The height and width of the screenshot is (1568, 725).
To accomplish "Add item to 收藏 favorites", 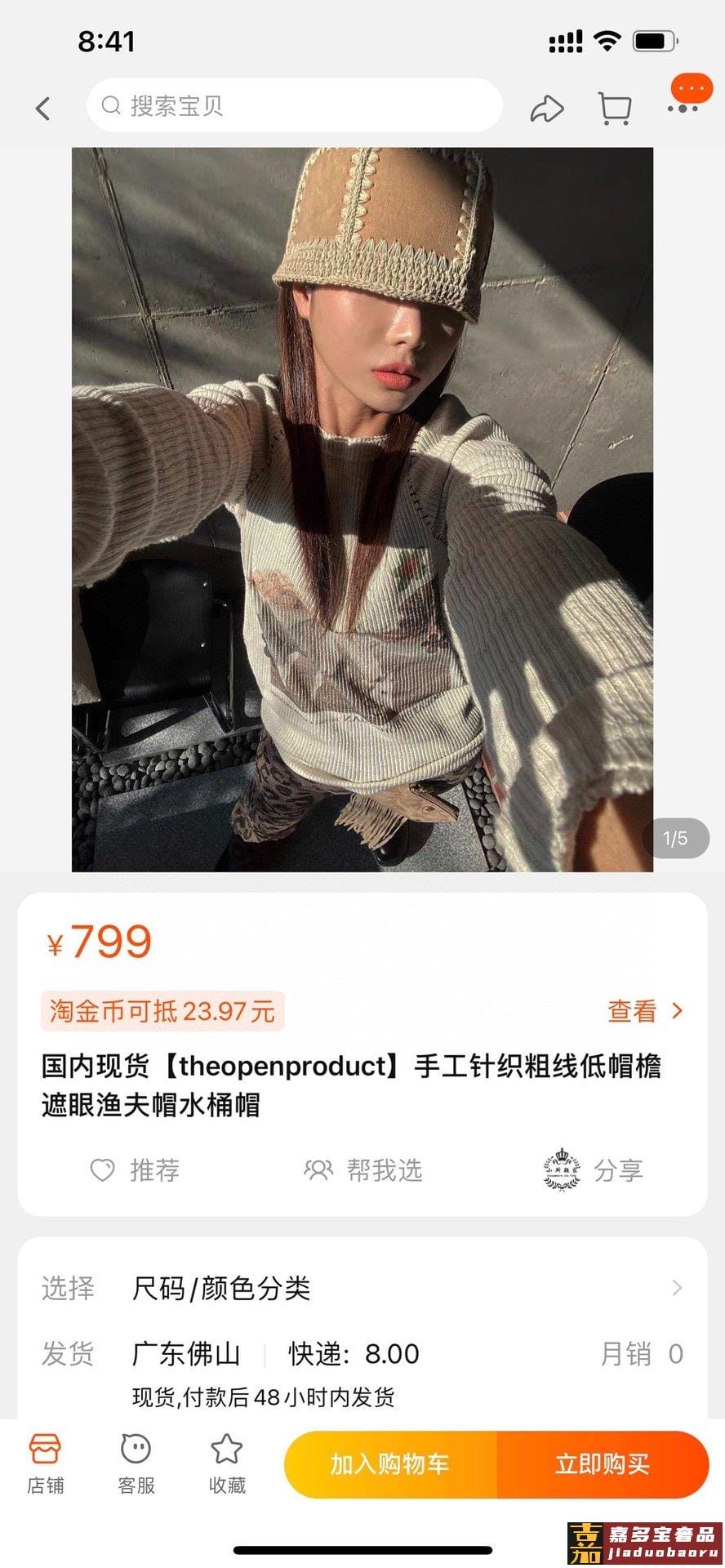I will coord(226,1464).
